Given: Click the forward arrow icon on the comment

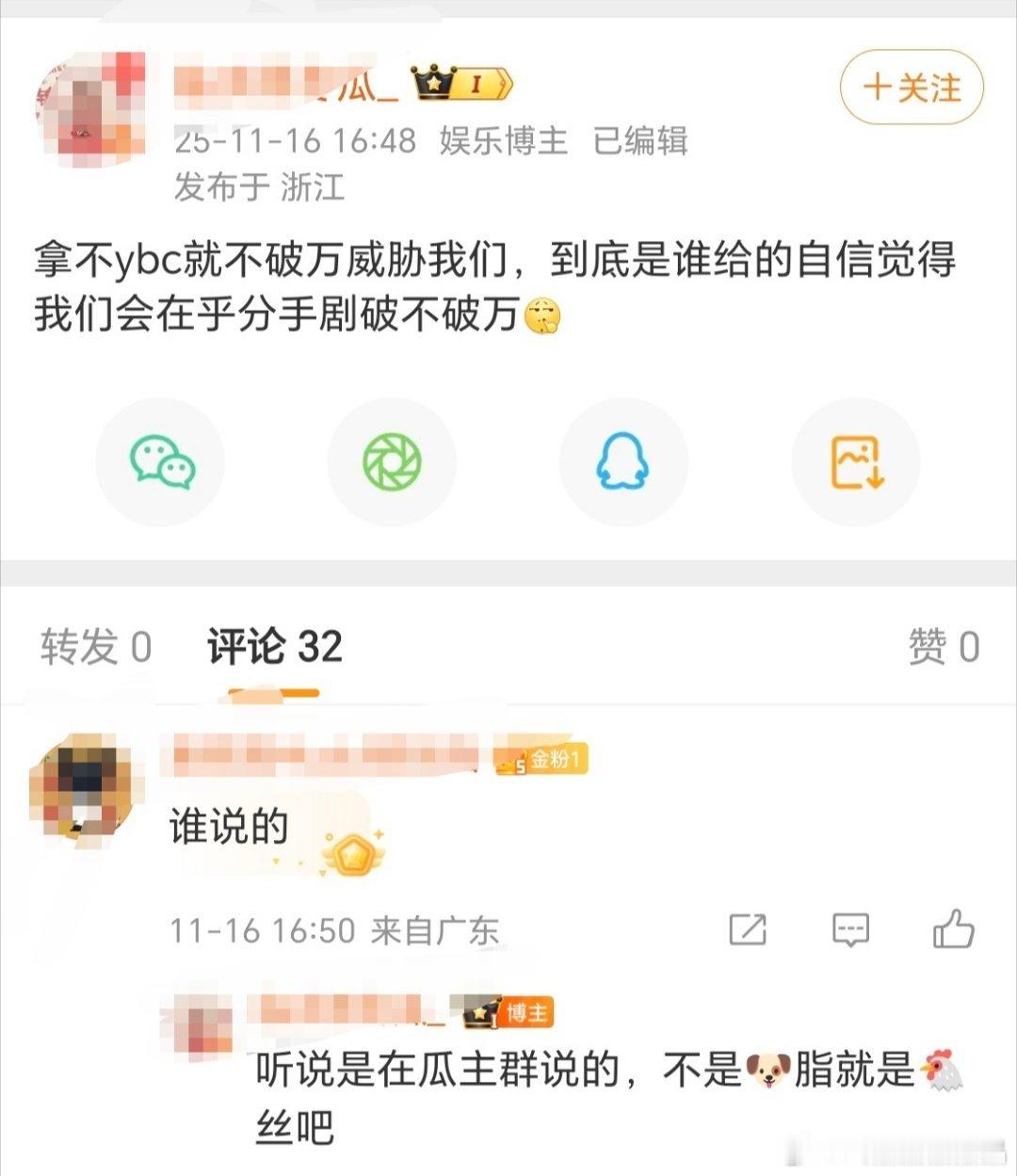Looking at the screenshot, I should pos(747,928).
